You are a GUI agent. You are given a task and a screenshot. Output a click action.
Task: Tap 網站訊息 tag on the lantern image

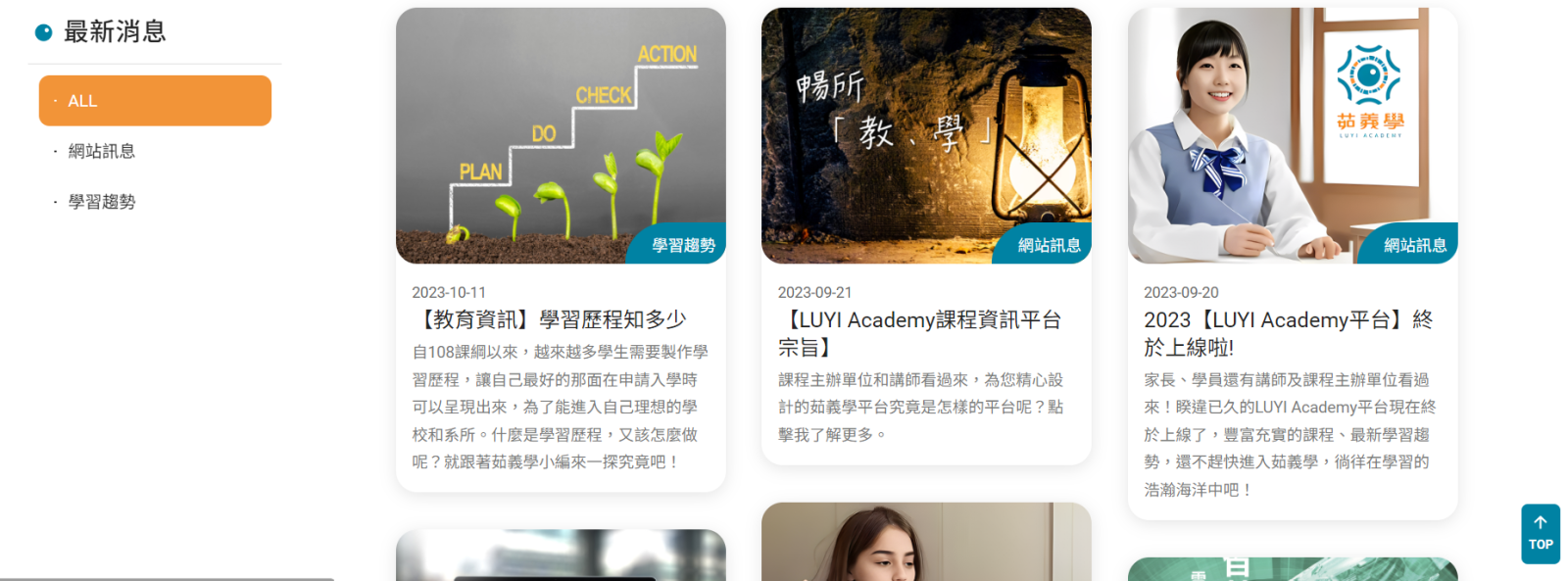click(x=1049, y=245)
